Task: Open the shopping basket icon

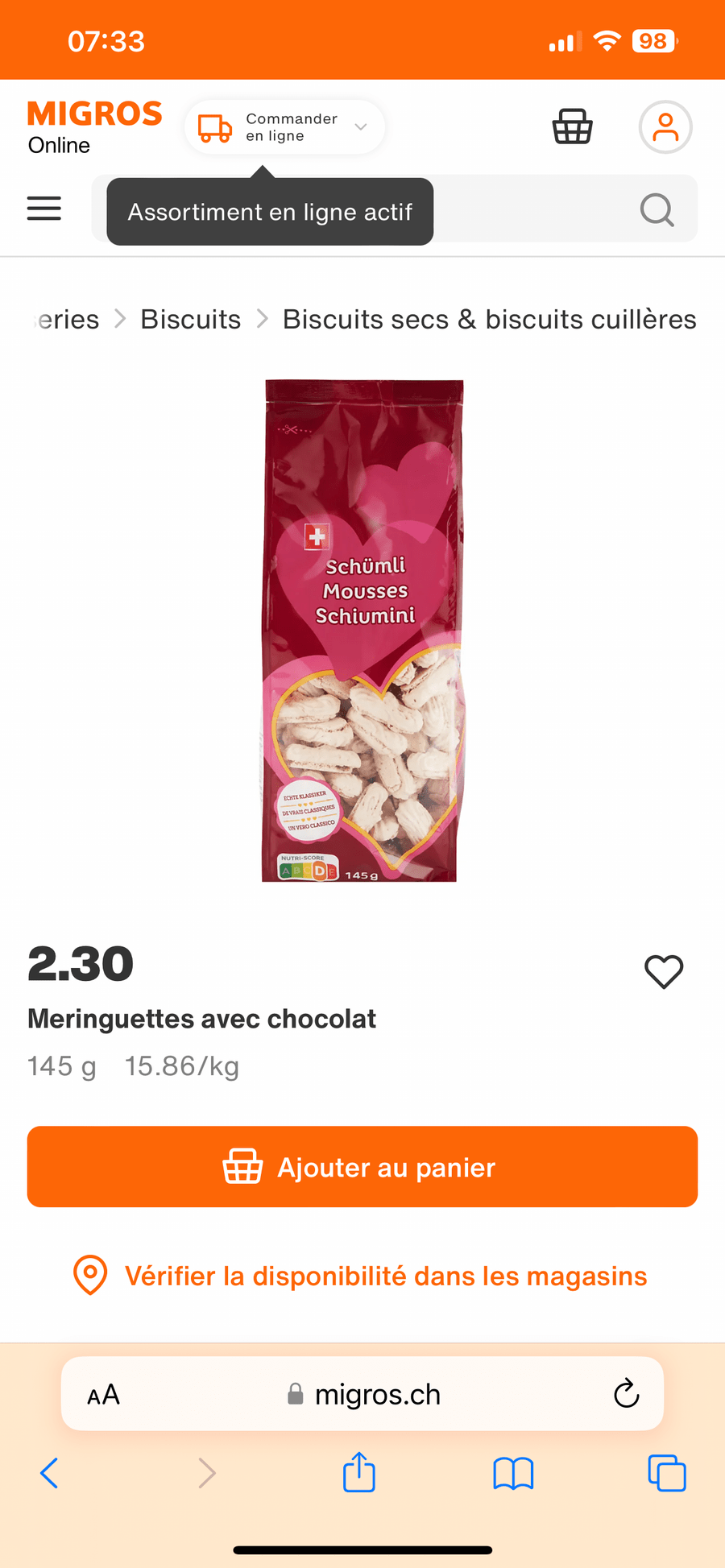Action: pos(572,127)
